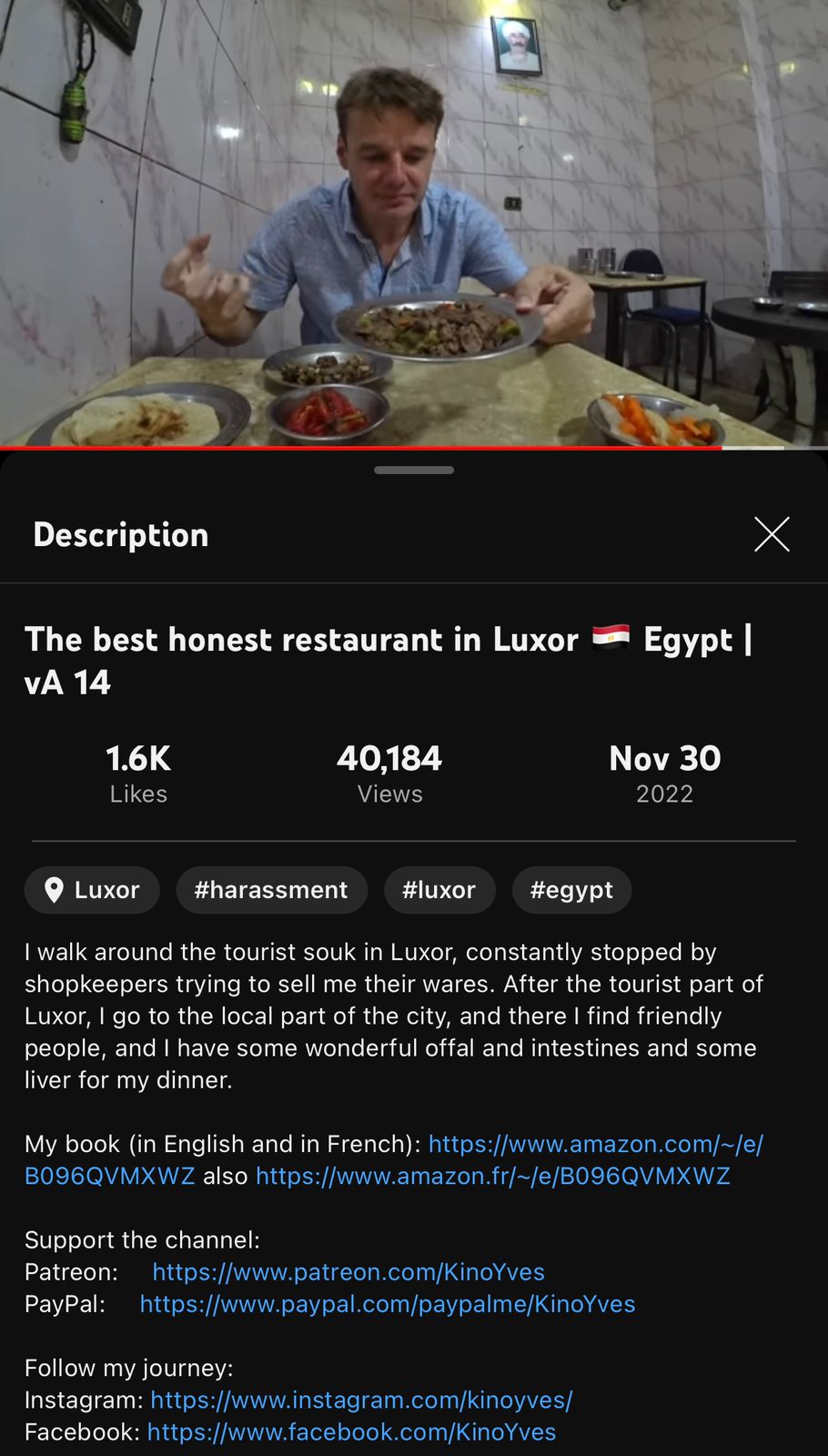This screenshot has height=1456, width=828.
Task: Select the Luxor location chip
Action: tap(92, 890)
